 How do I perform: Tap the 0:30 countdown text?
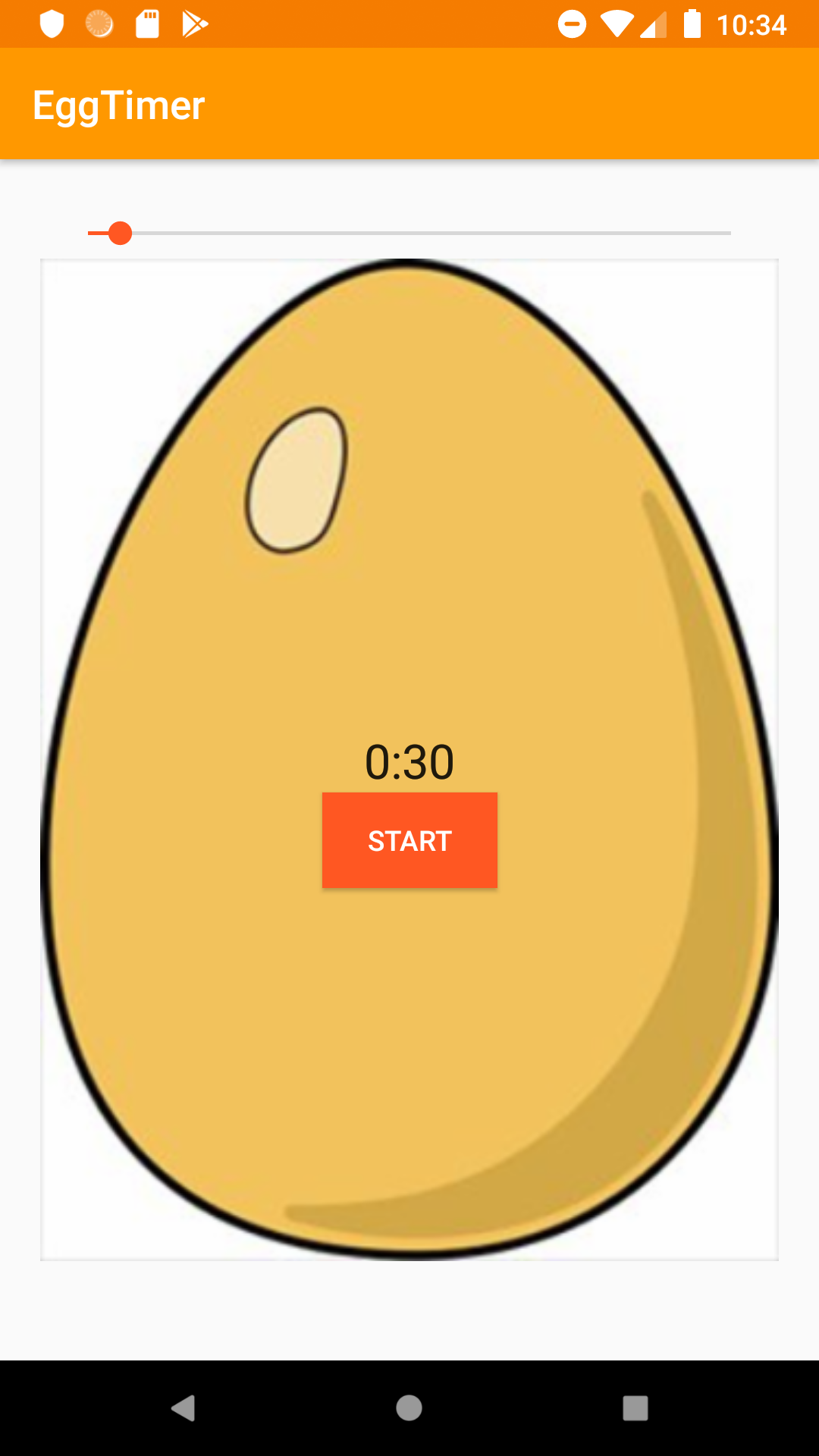[409, 762]
